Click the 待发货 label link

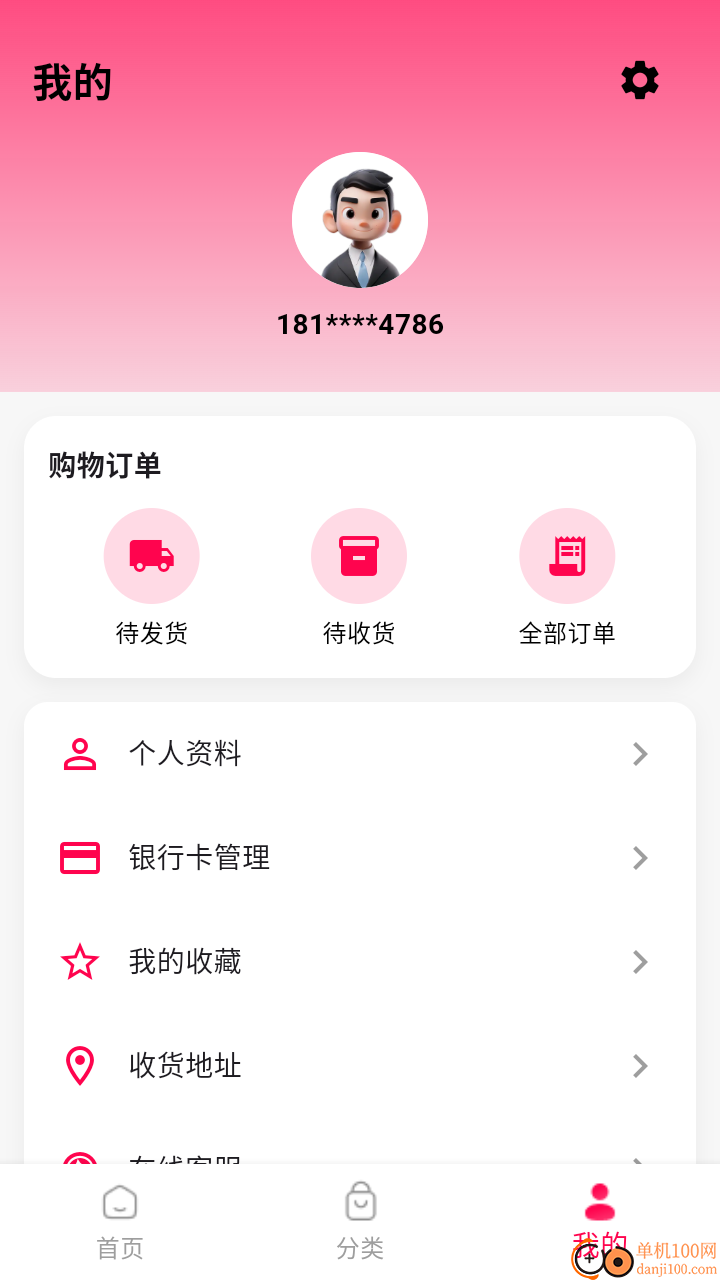click(x=152, y=632)
